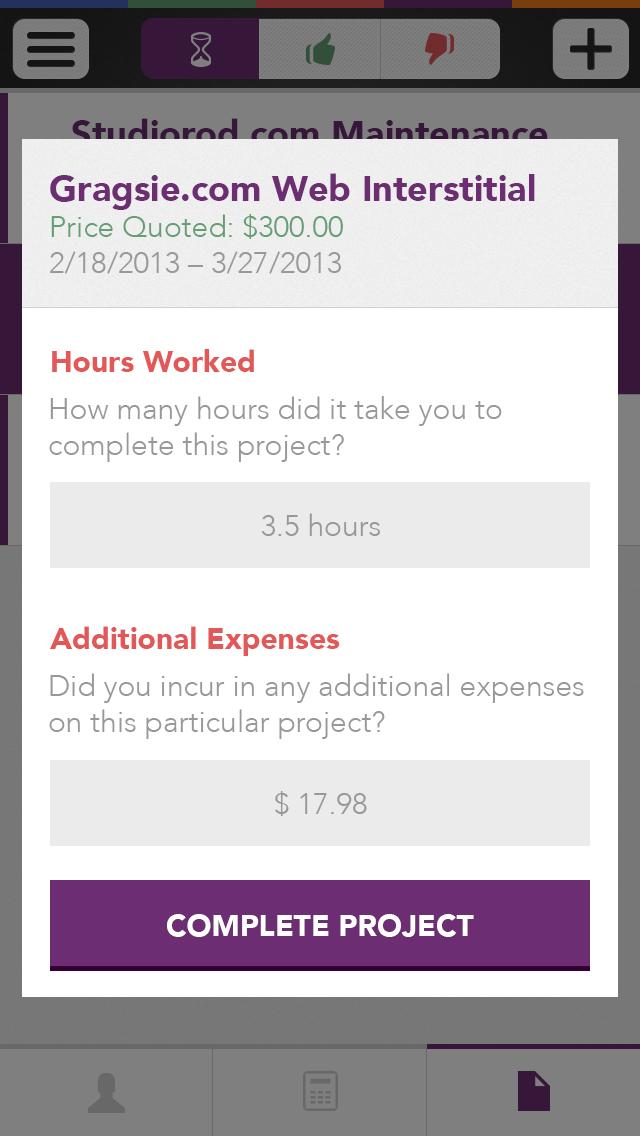Add a new project with plus button
This screenshot has width=640, height=1136.
pyautogui.click(x=590, y=49)
